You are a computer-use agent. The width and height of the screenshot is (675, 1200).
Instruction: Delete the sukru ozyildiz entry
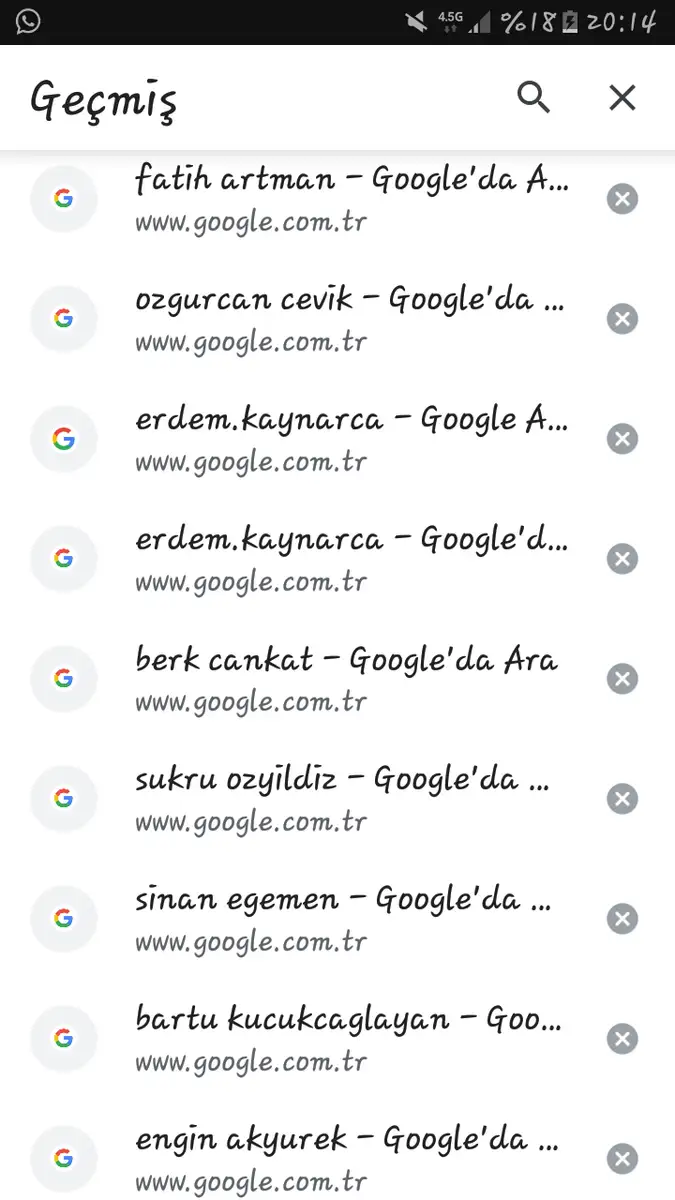click(622, 799)
